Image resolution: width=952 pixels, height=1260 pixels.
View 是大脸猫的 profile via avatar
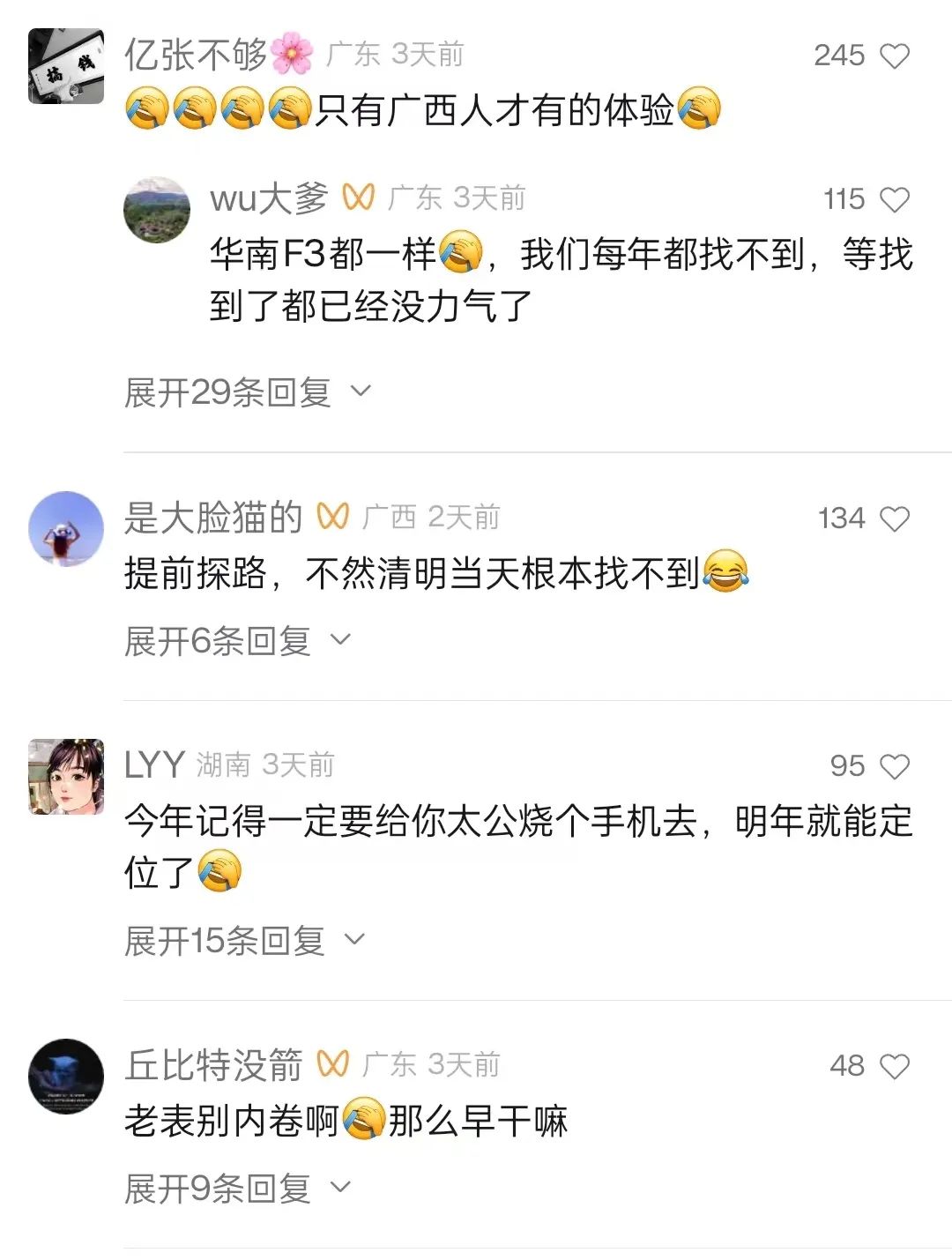(66, 529)
